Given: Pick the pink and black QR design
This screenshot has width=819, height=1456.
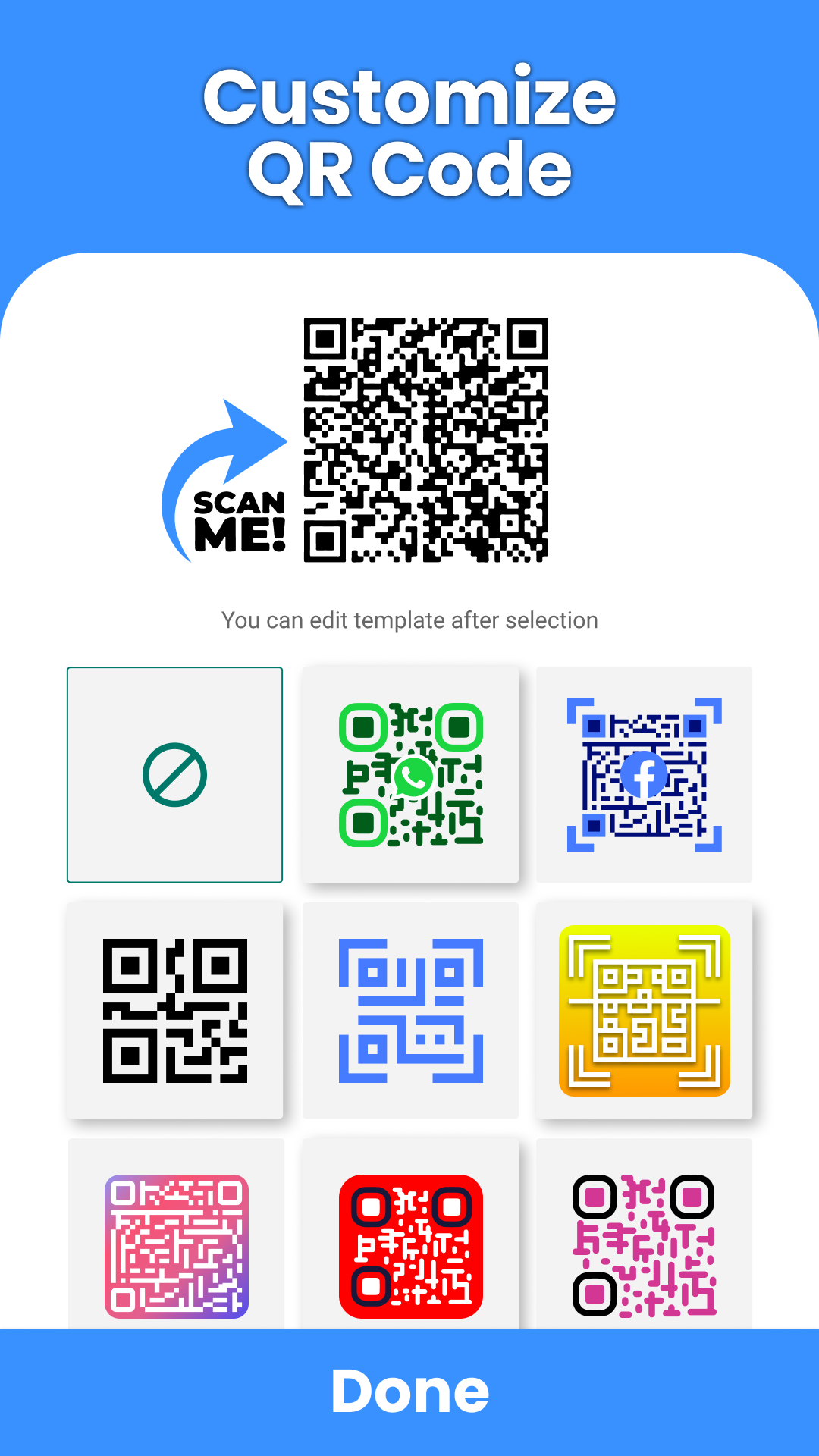Looking at the screenshot, I should click(x=644, y=1244).
